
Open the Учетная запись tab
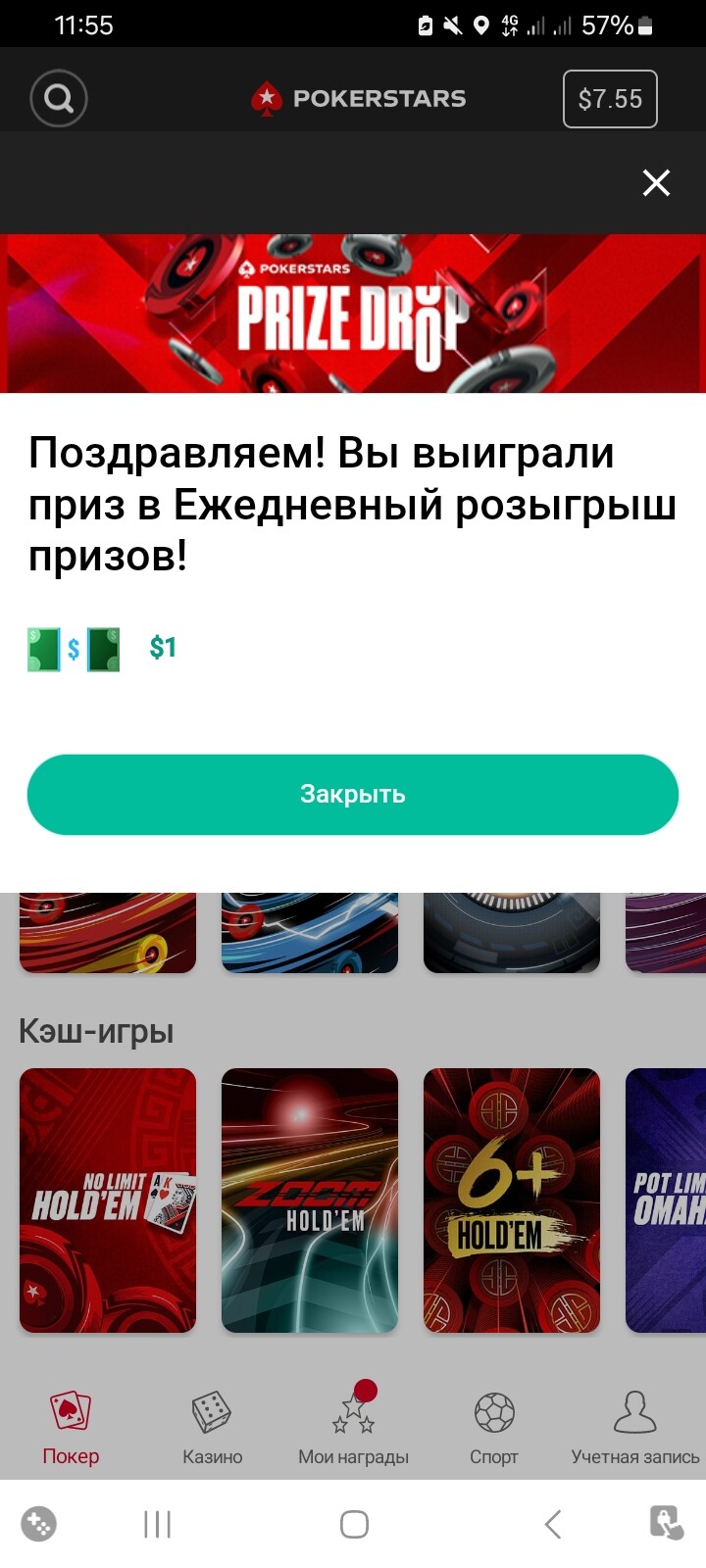(x=634, y=1427)
